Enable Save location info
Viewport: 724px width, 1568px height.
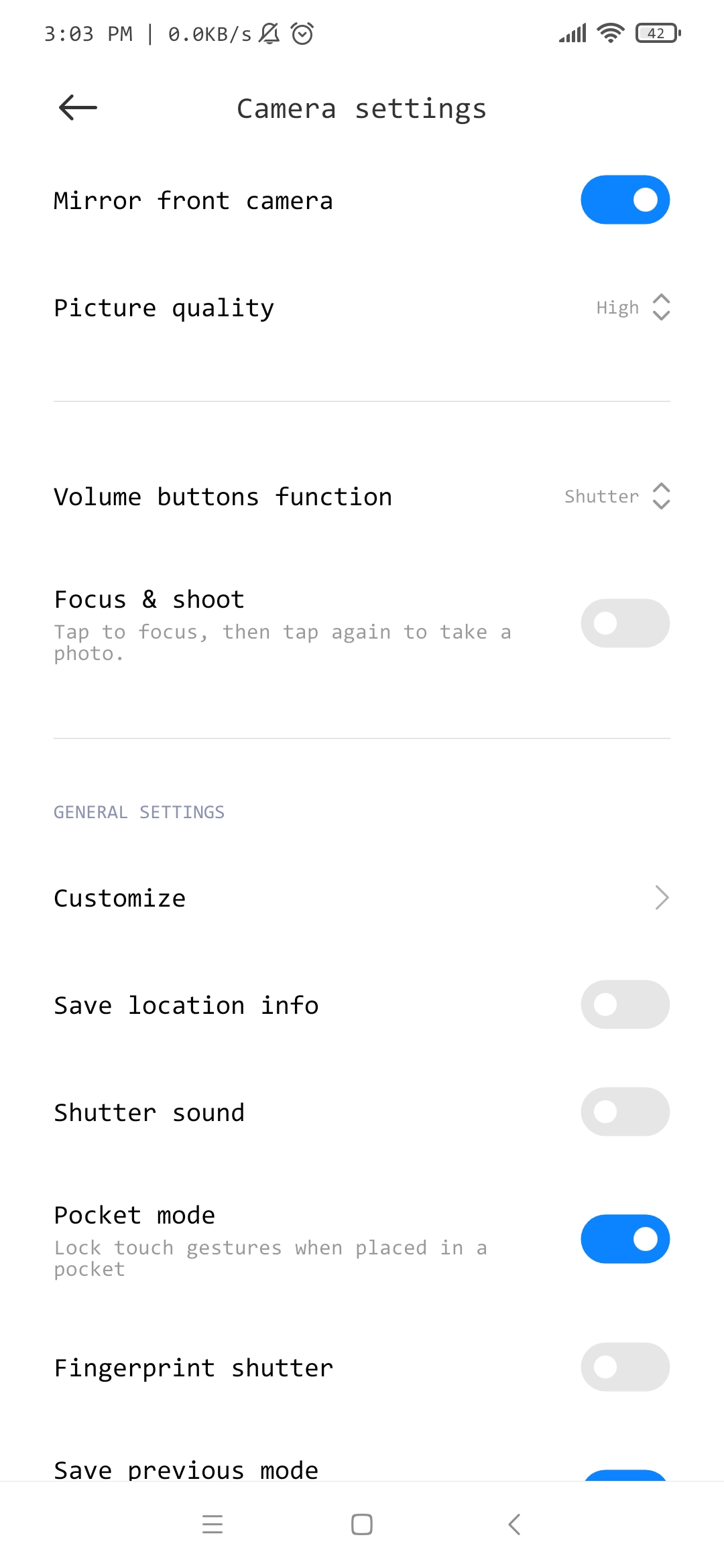tap(625, 1004)
